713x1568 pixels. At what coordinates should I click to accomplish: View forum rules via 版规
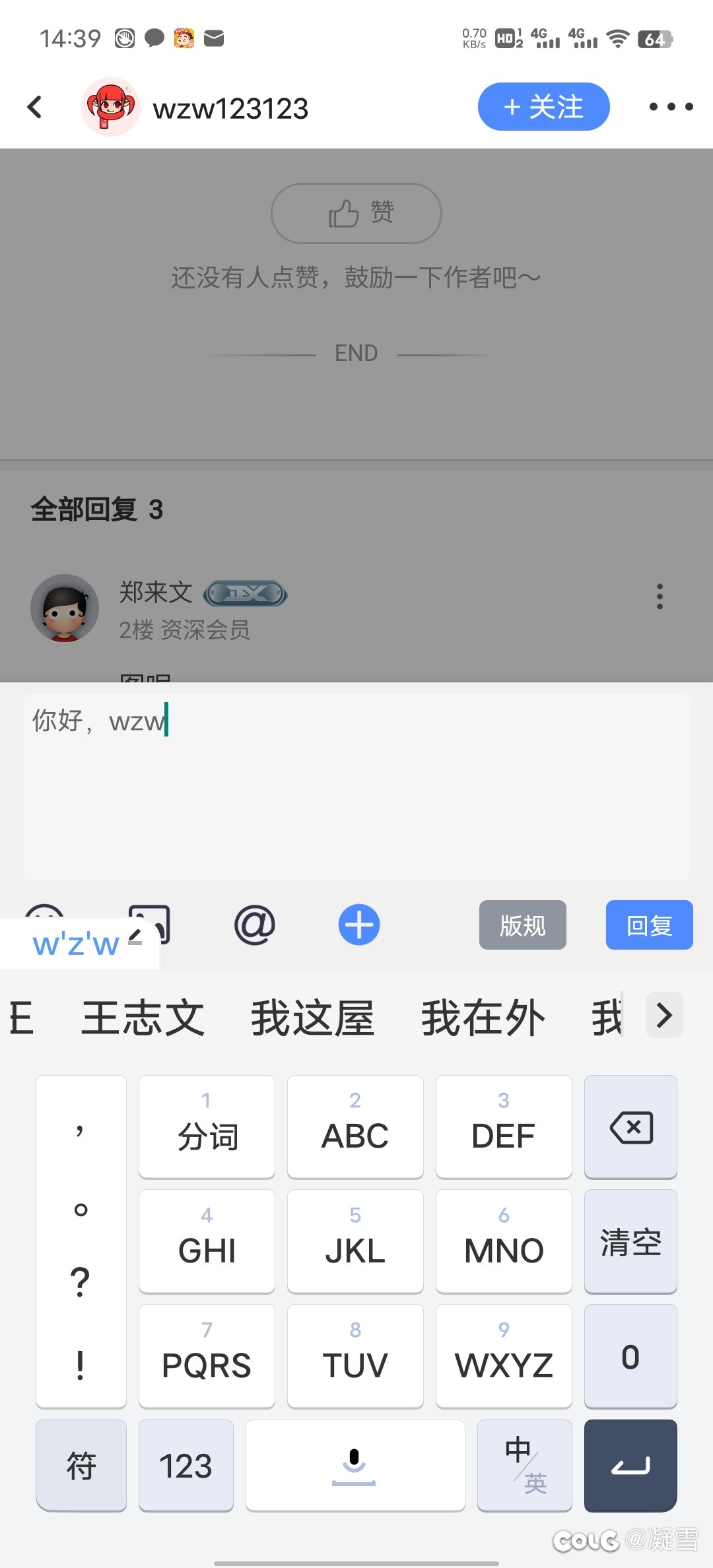[x=522, y=925]
